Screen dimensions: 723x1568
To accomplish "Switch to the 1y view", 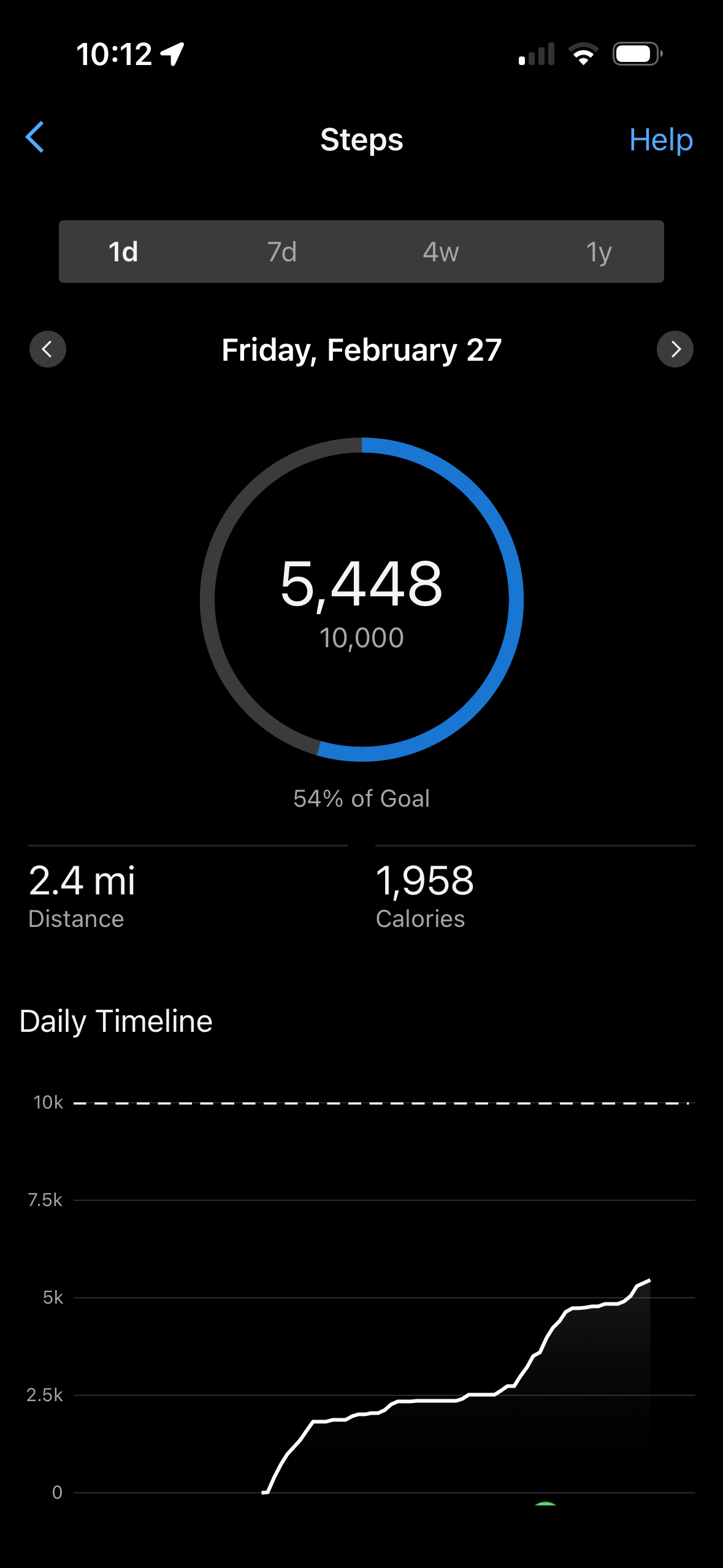I will (599, 252).
